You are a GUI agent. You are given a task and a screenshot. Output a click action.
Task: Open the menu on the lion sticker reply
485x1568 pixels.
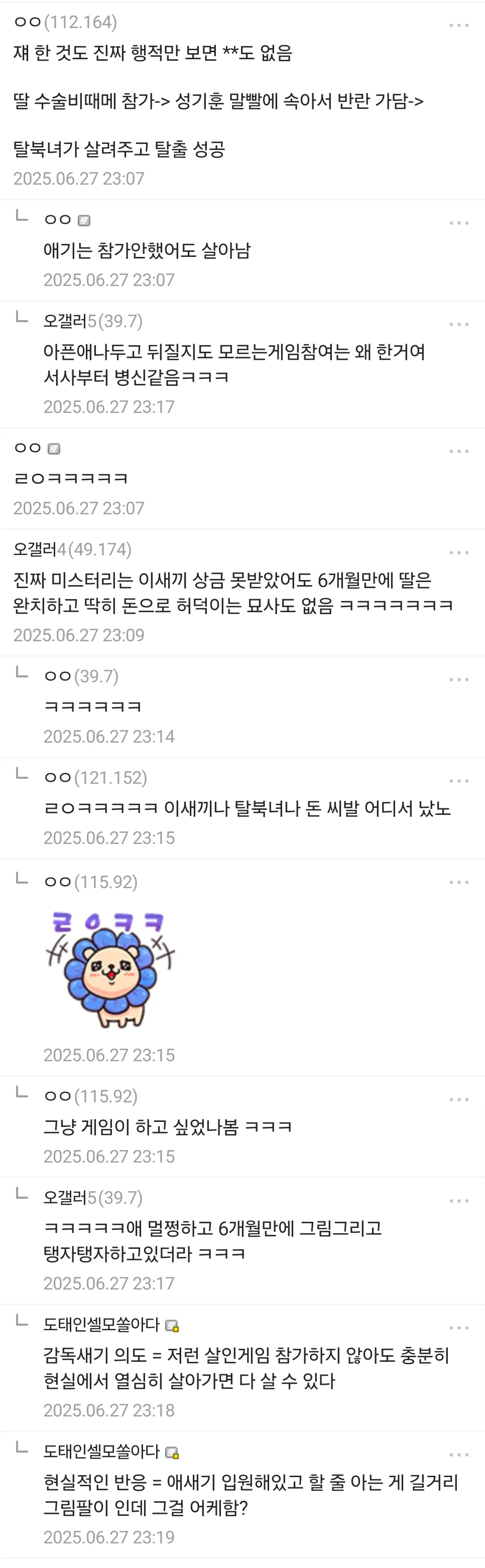(458, 883)
